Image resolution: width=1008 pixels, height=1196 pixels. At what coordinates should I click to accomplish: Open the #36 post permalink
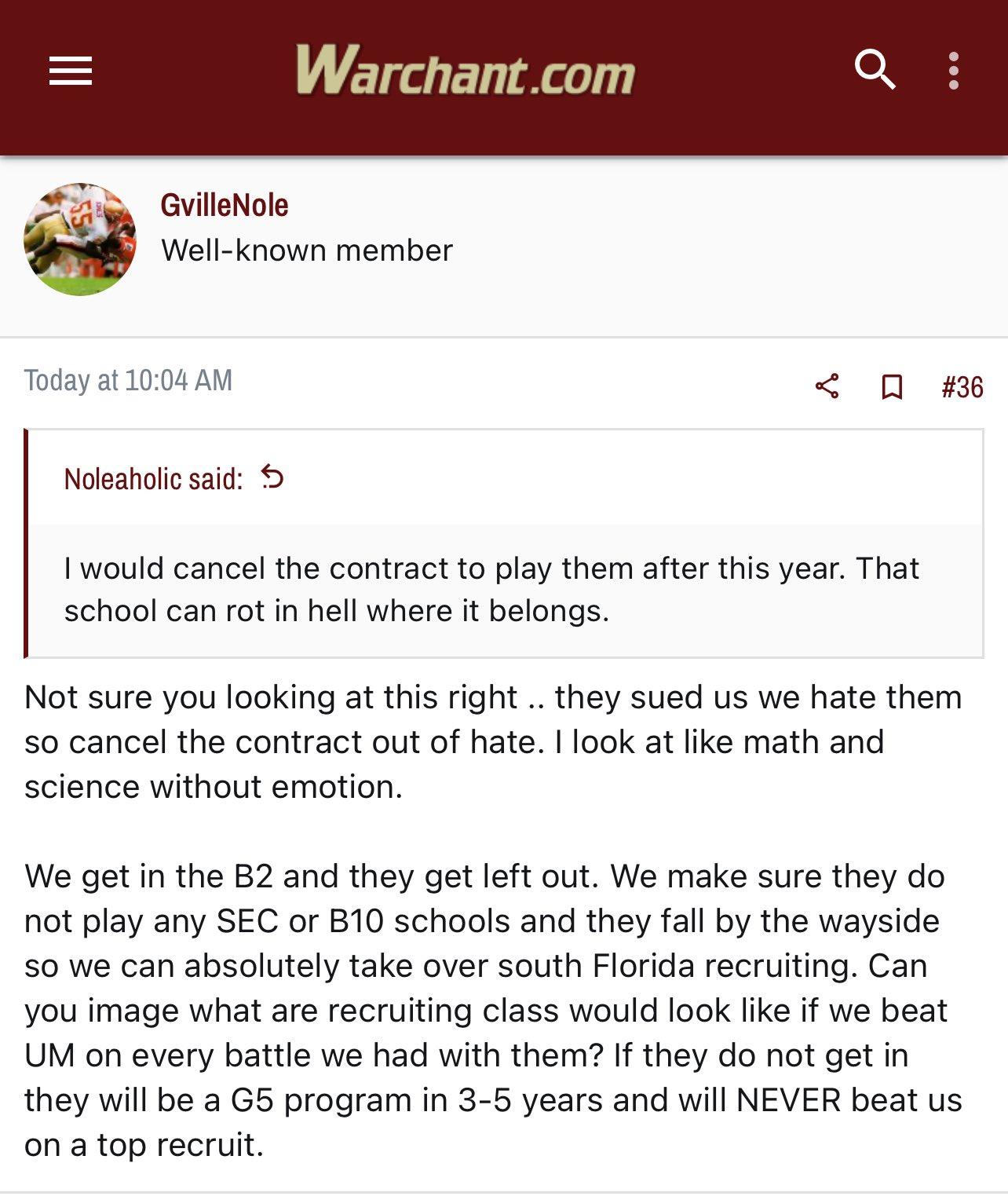point(962,386)
